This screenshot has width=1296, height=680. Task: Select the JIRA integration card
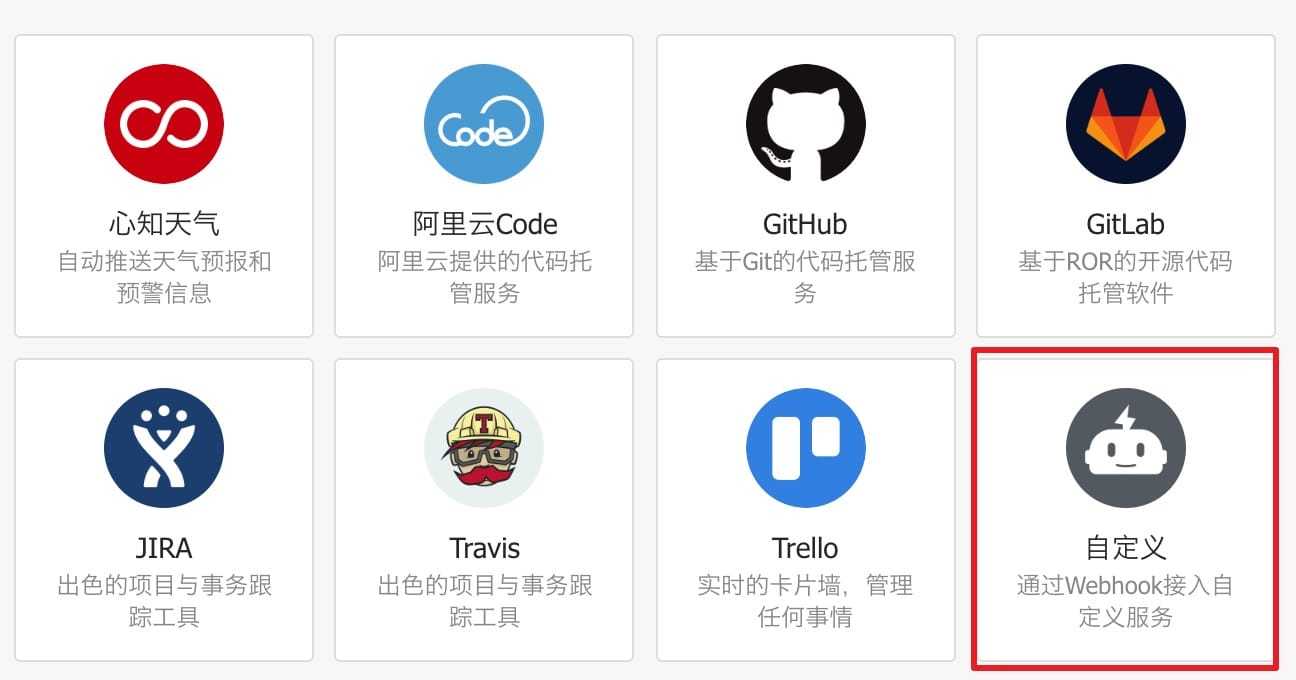164,510
